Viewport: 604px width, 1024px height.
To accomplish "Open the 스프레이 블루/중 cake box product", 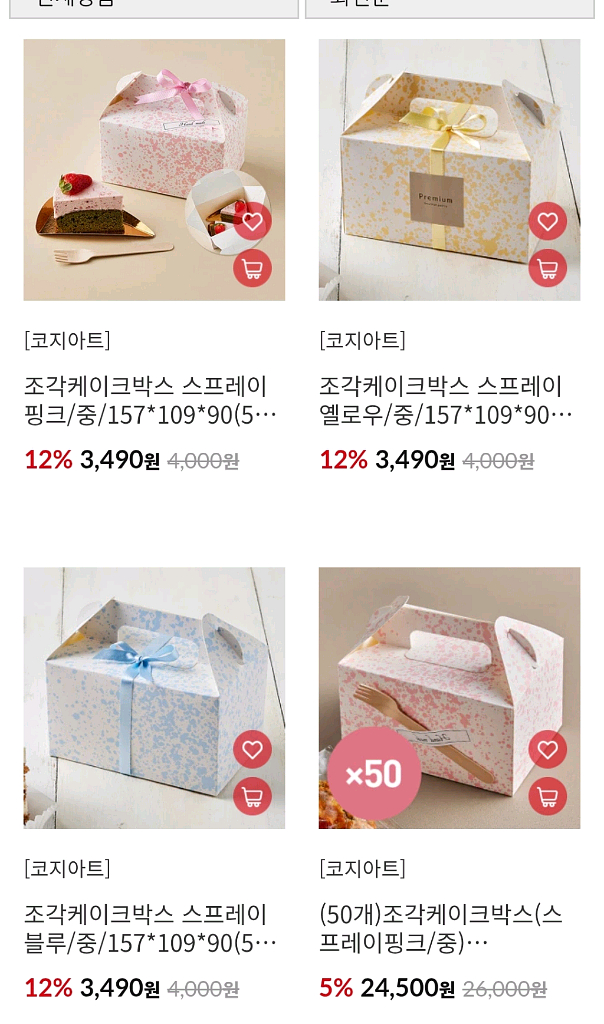I will pyautogui.click(x=146, y=928).
